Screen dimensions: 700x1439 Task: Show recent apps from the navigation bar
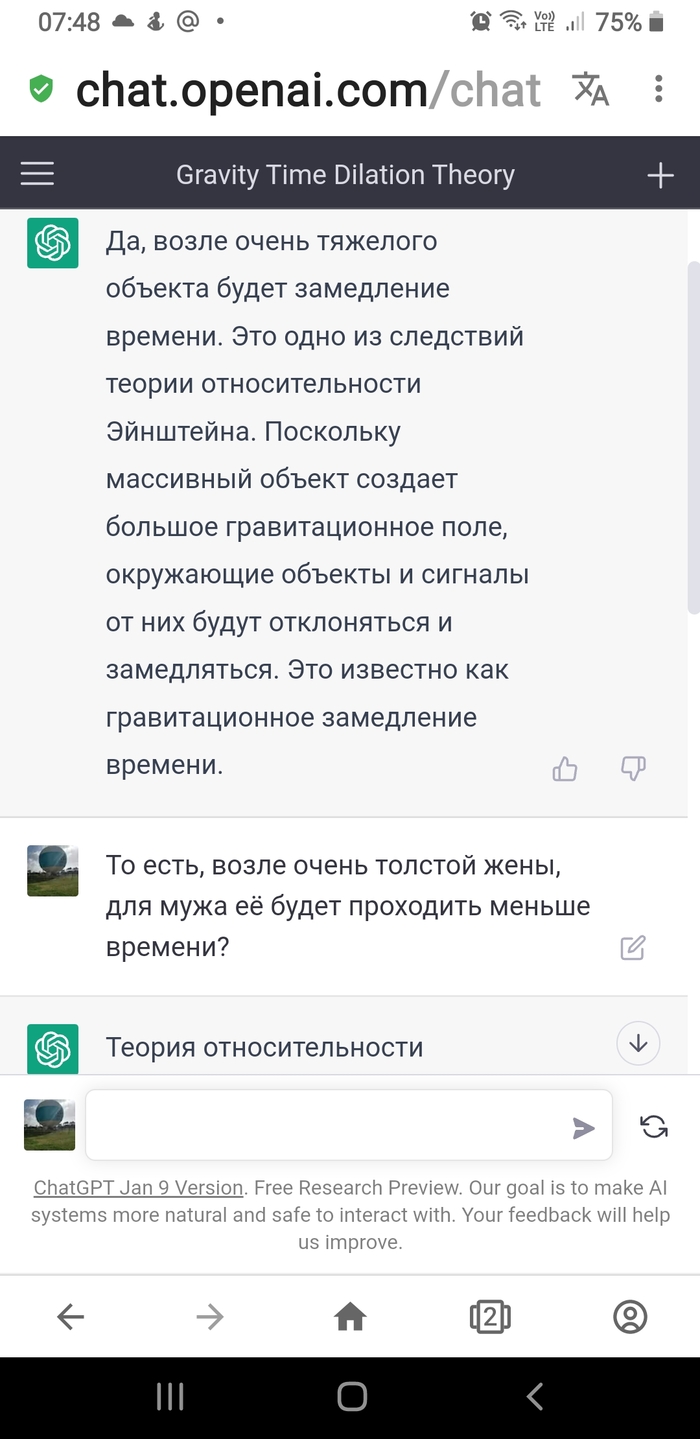170,1397
